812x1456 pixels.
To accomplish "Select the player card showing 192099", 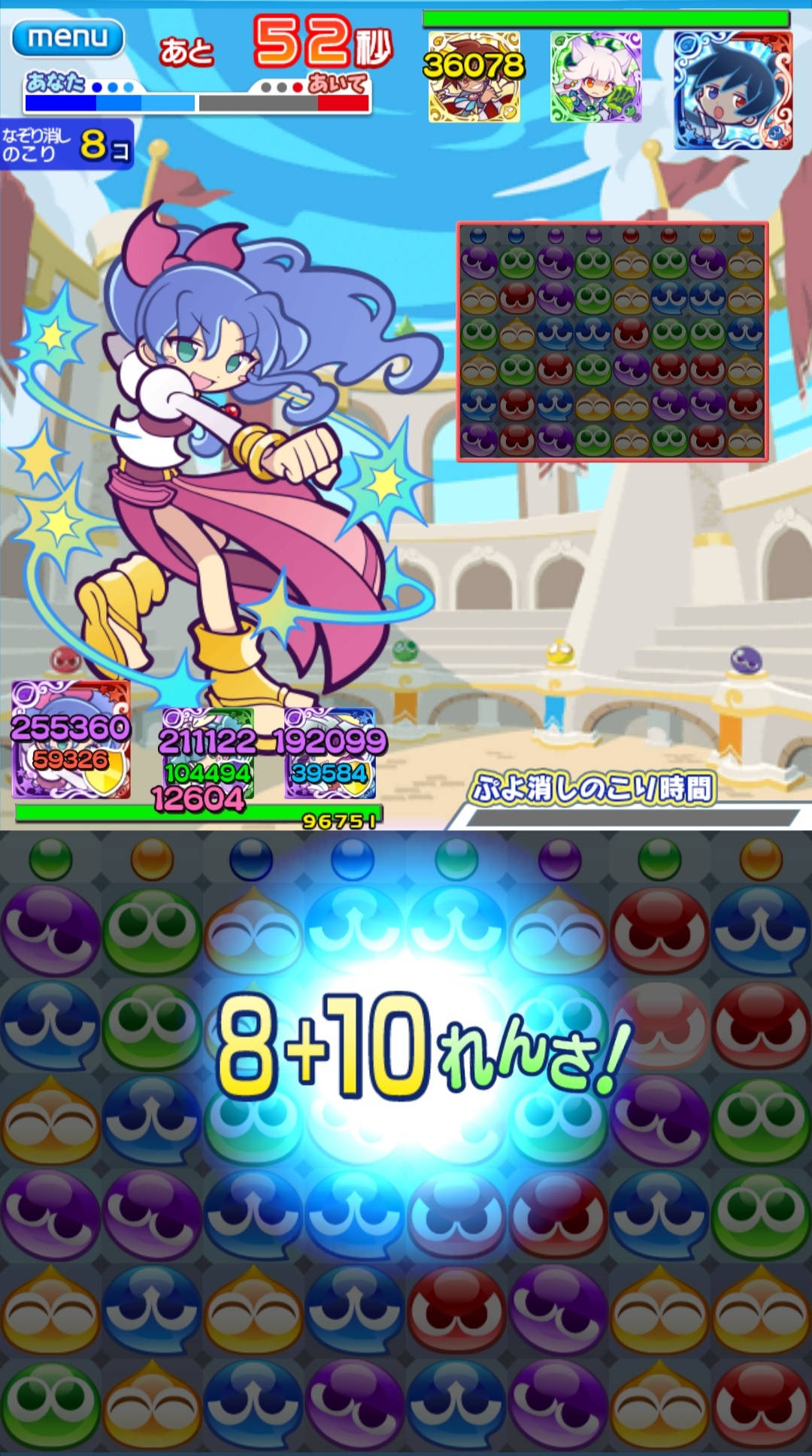I will pyautogui.click(x=330, y=754).
